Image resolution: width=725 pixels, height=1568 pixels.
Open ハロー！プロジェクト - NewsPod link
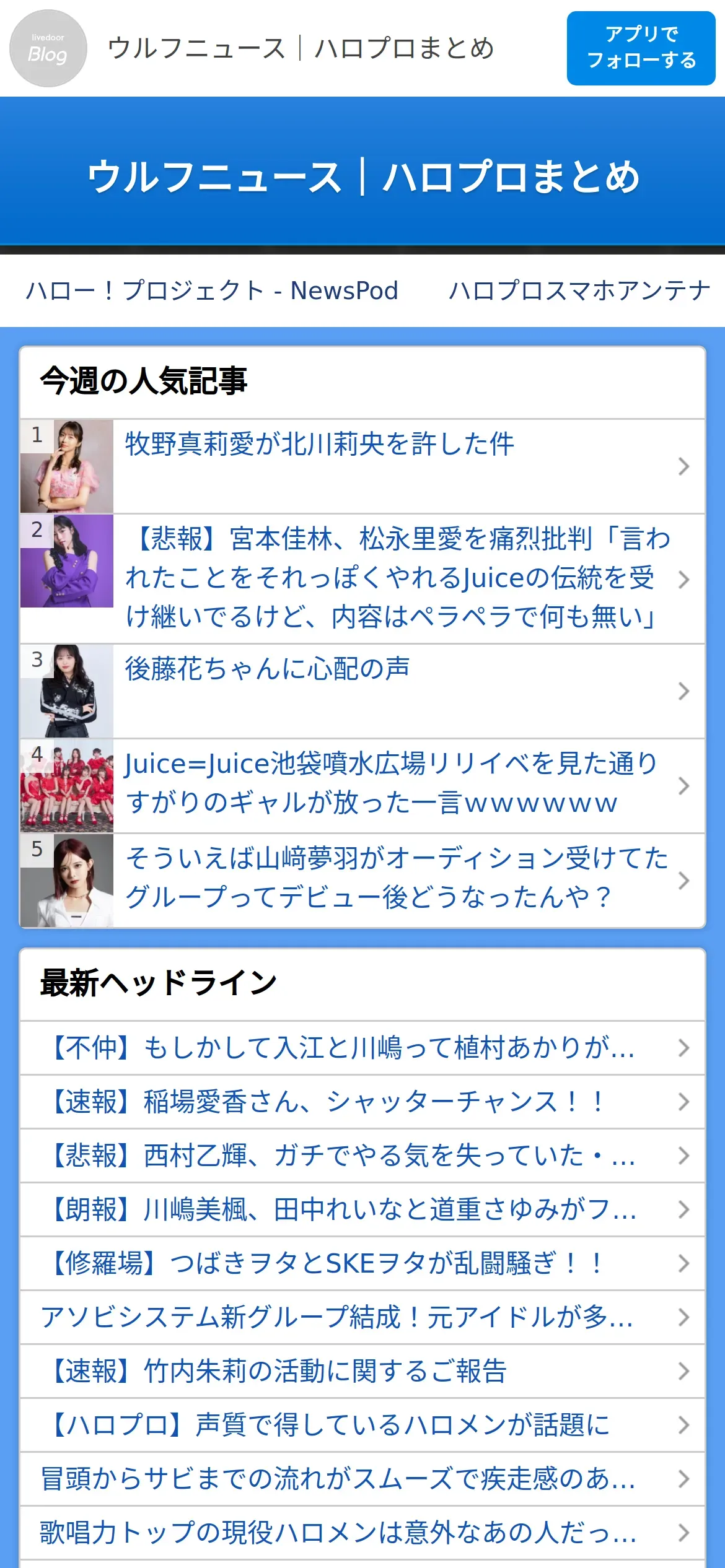click(212, 290)
